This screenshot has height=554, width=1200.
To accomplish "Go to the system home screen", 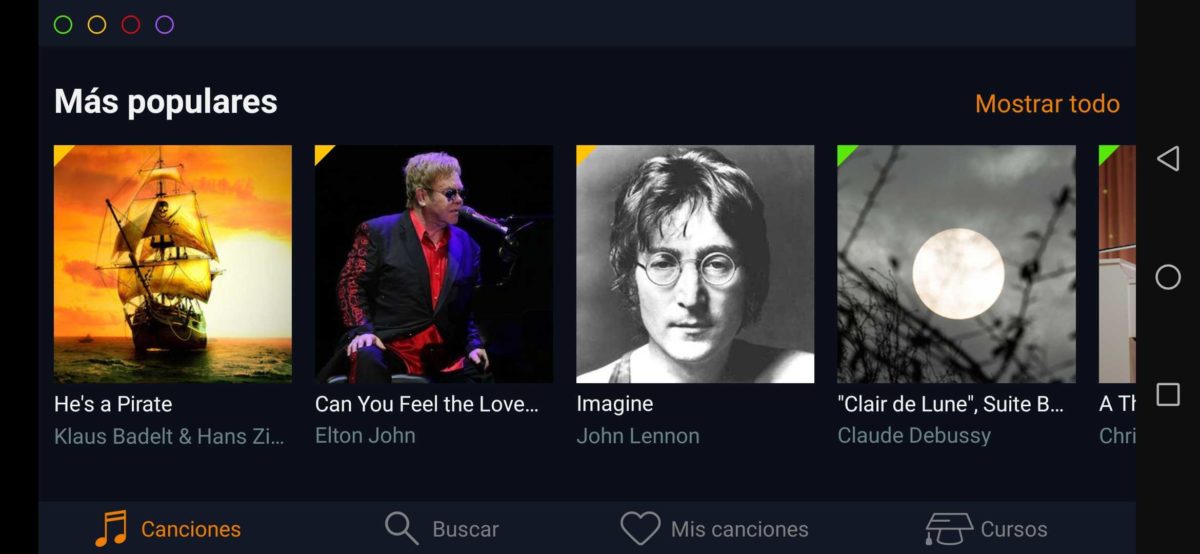I will 1167,277.
